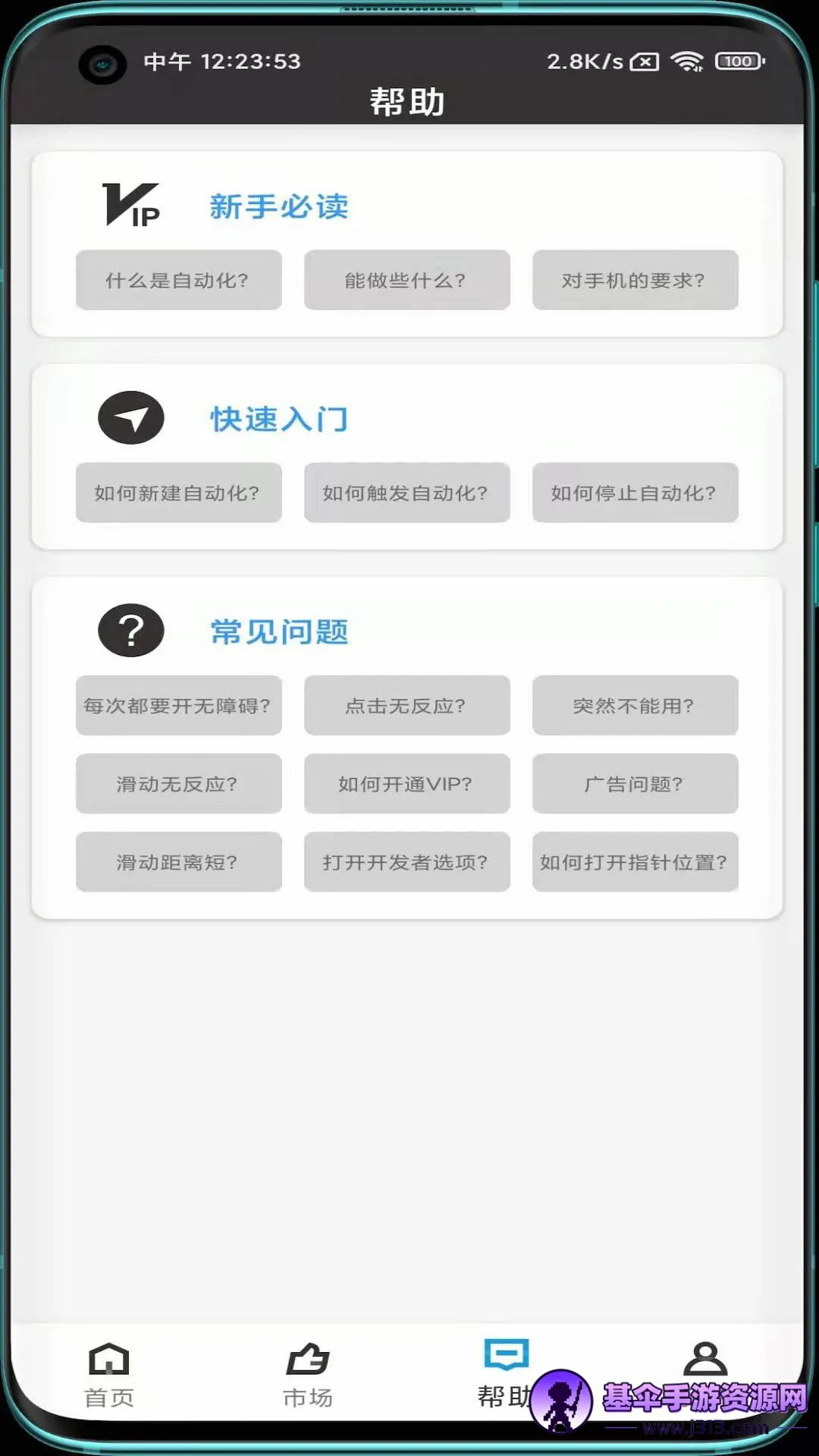Open '什么是自动化?' help topic
The width and height of the screenshot is (819, 1456).
point(178,280)
